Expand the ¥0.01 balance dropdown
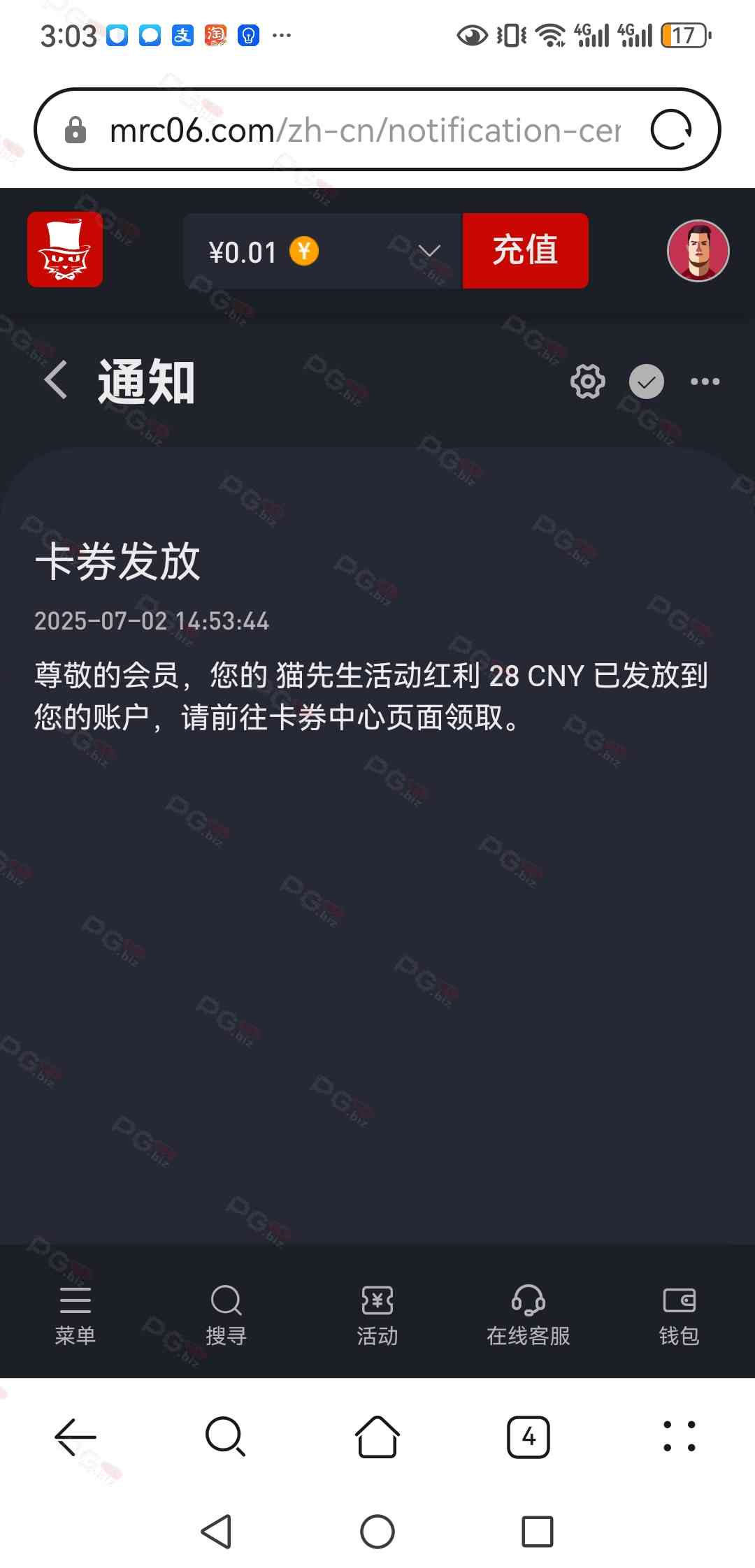 tap(429, 252)
